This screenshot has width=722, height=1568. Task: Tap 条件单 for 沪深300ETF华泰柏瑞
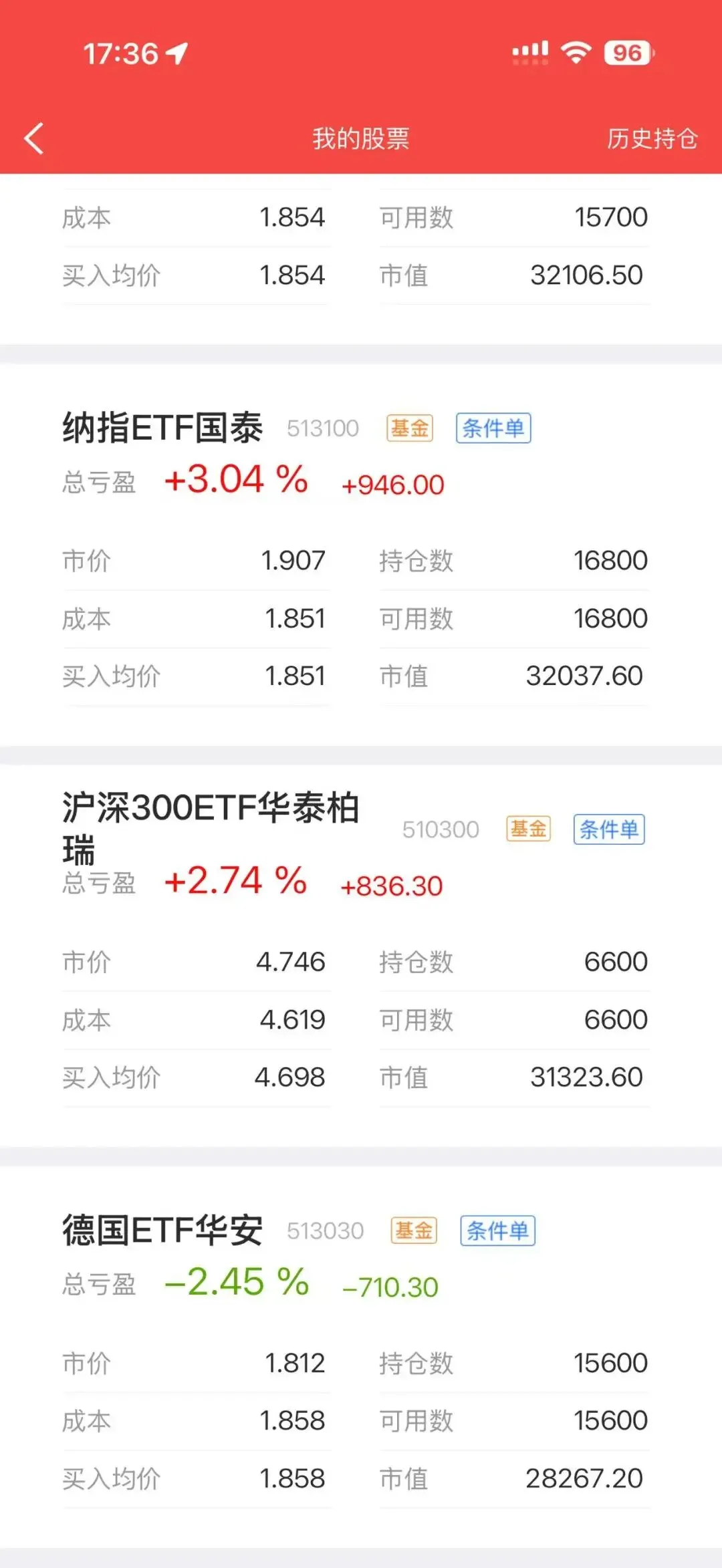(x=608, y=829)
